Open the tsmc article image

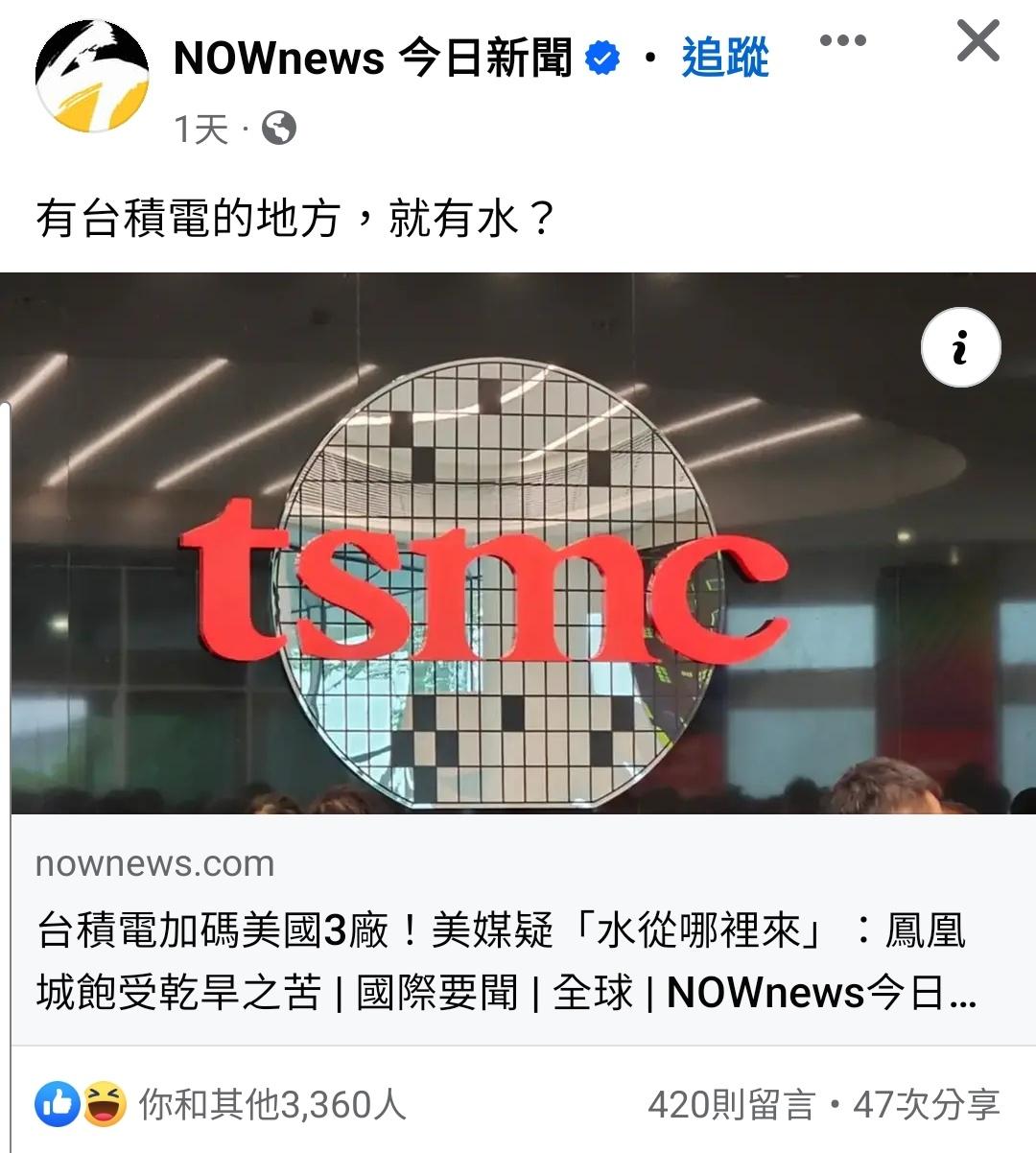[x=518, y=576]
